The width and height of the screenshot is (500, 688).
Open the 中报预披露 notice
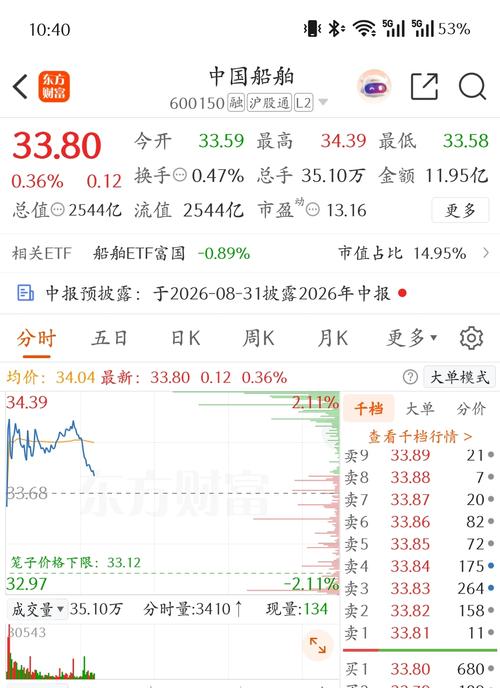[250, 293]
